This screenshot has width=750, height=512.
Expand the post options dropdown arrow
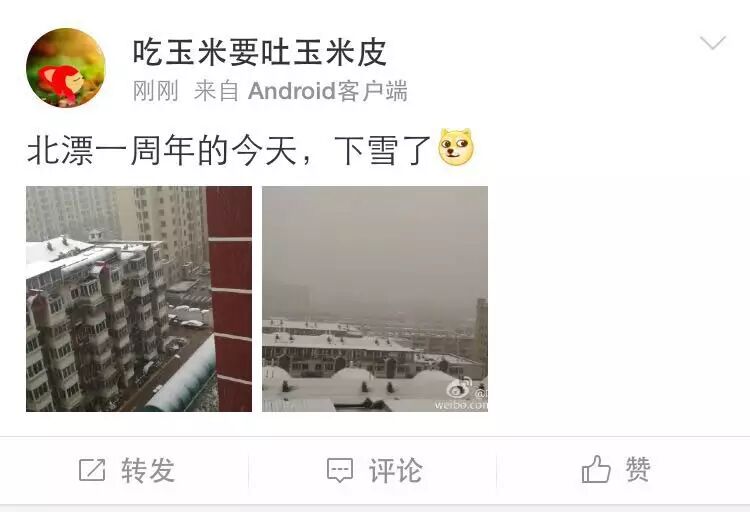712,43
